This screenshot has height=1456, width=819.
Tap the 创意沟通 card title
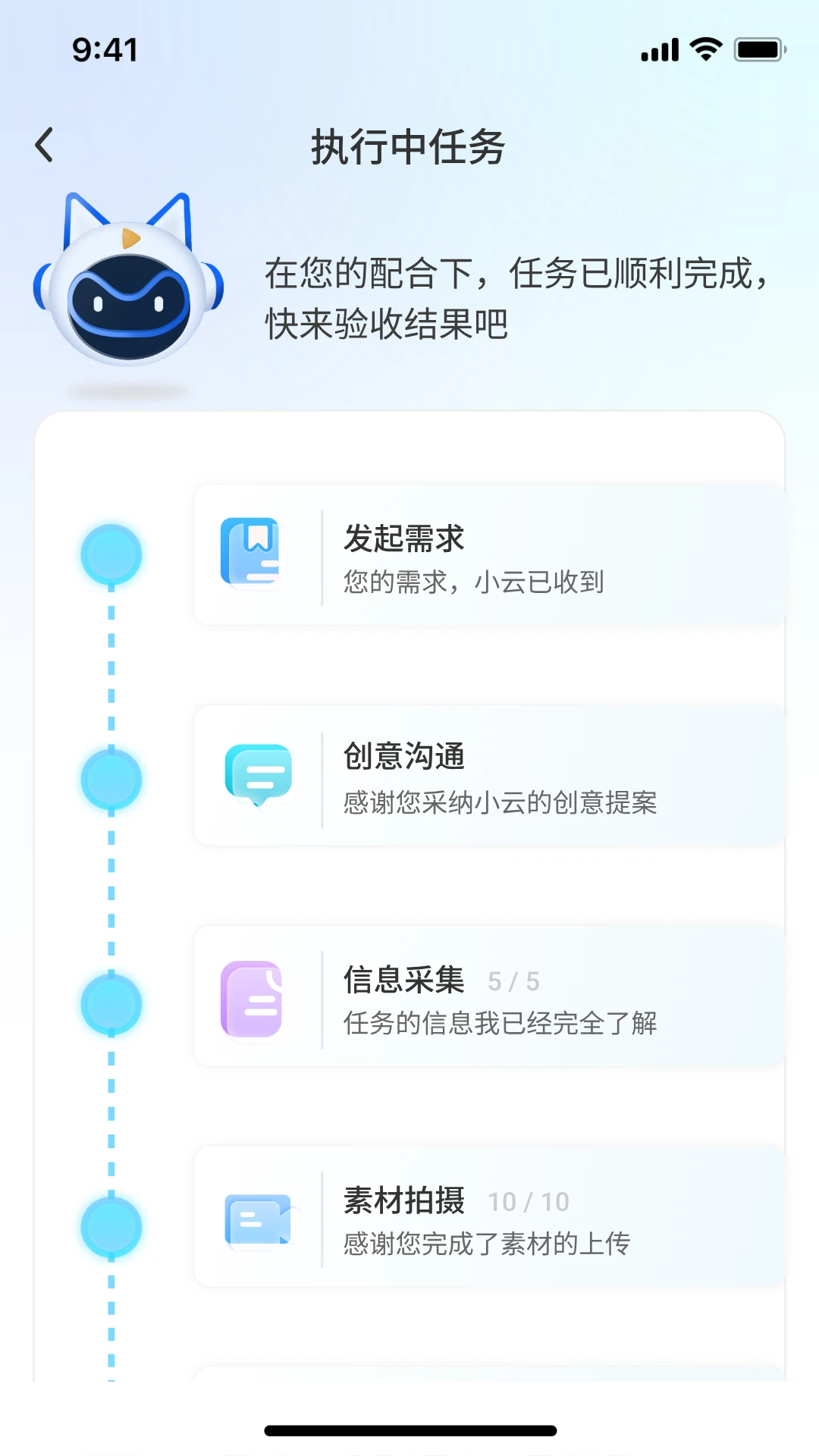404,757
